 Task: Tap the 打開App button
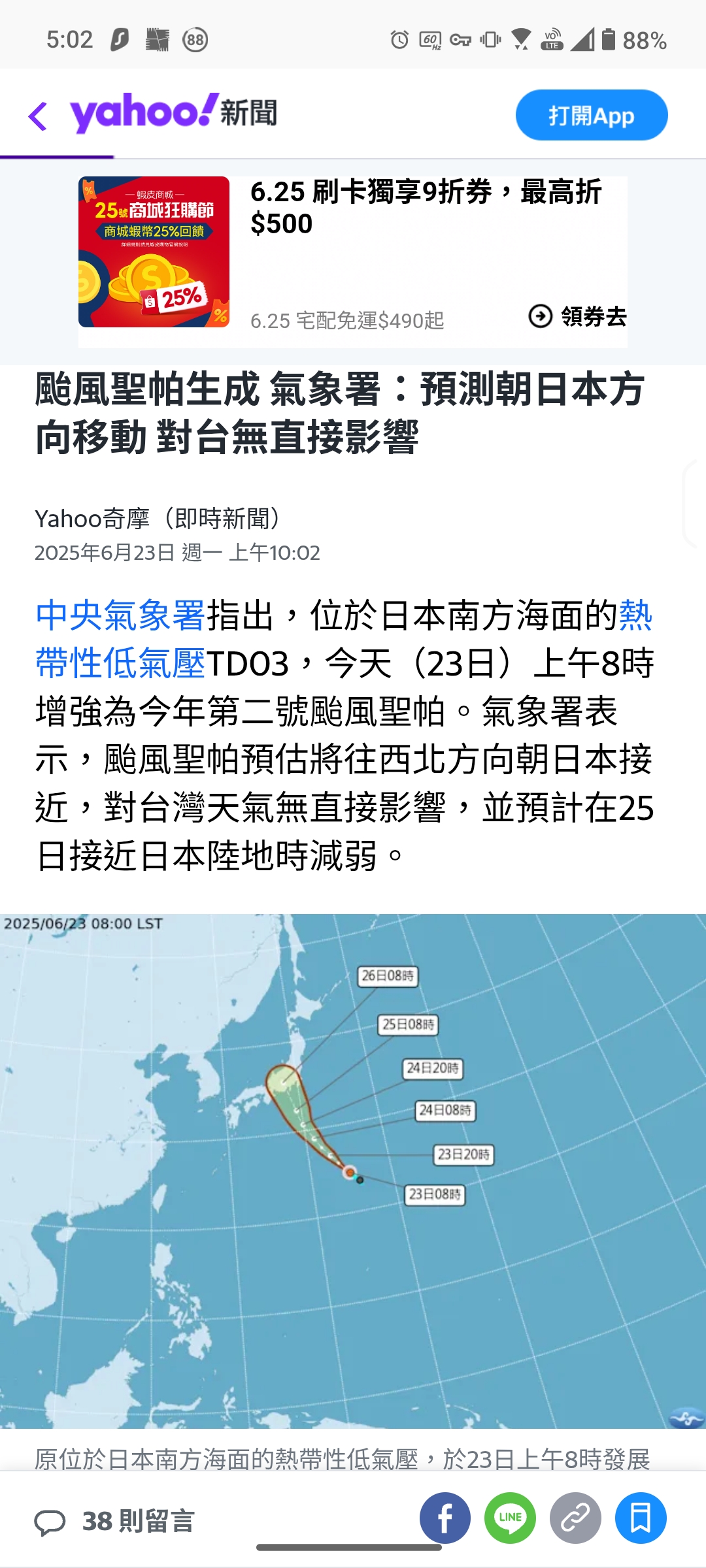(592, 115)
